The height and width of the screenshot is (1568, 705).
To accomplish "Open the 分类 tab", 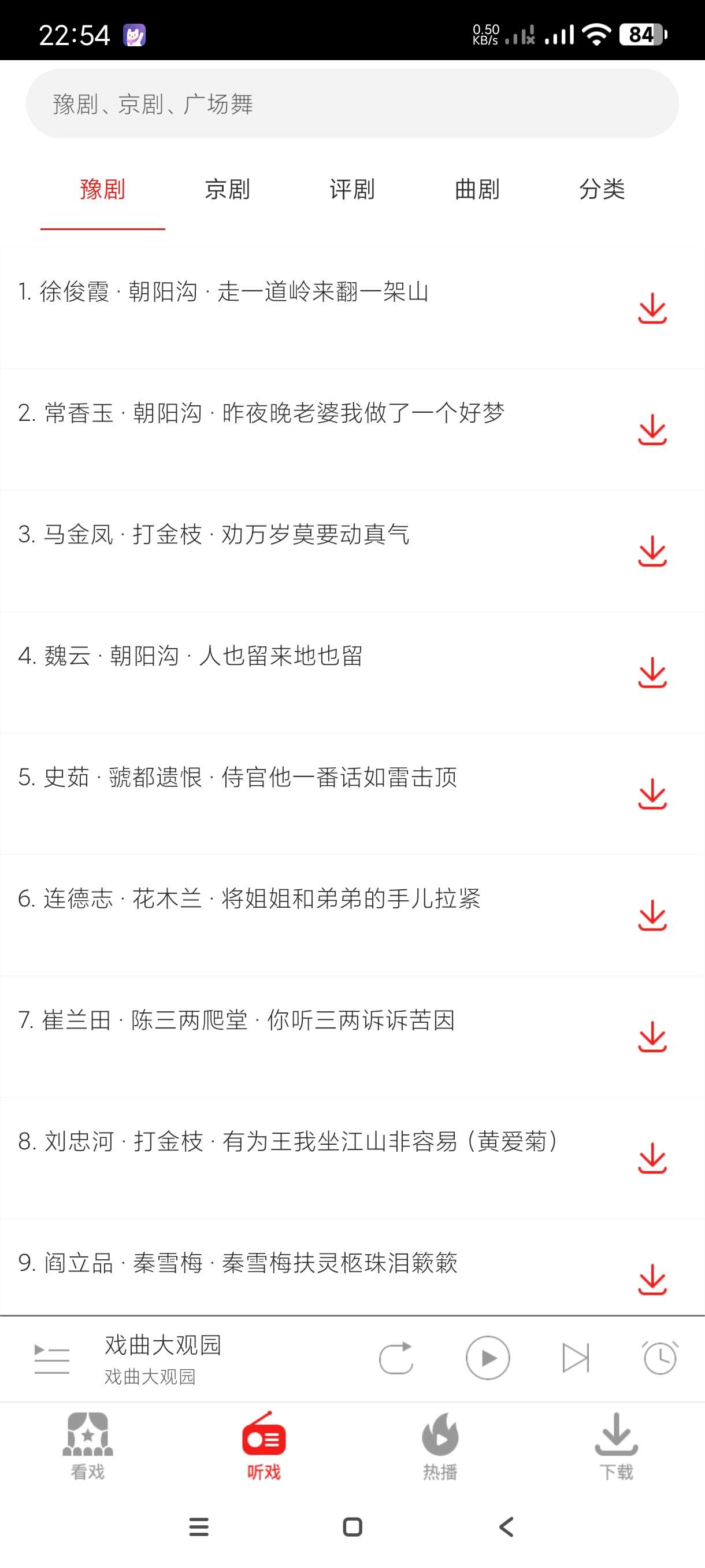I will click(602, 189).
